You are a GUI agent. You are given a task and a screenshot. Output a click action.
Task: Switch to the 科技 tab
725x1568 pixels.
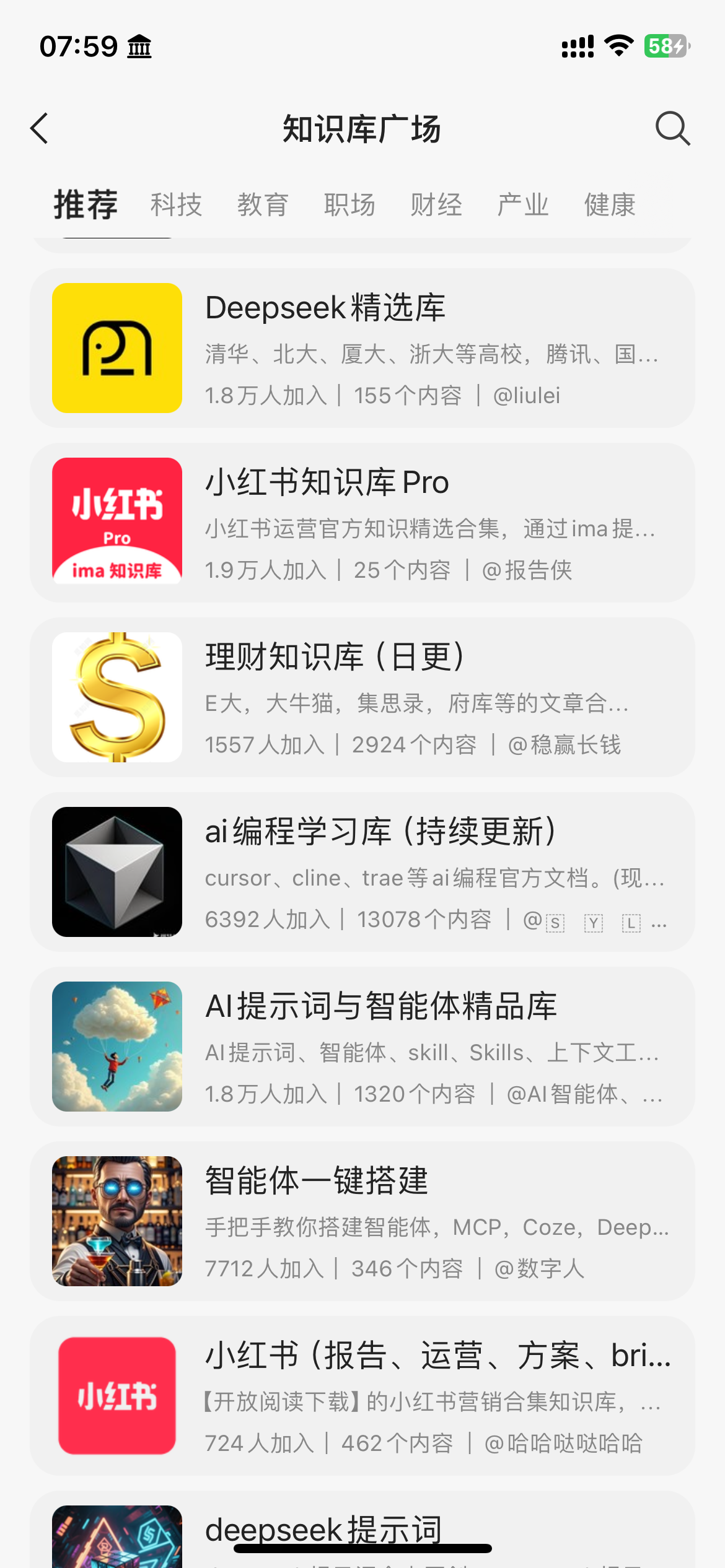pos(176,205)
